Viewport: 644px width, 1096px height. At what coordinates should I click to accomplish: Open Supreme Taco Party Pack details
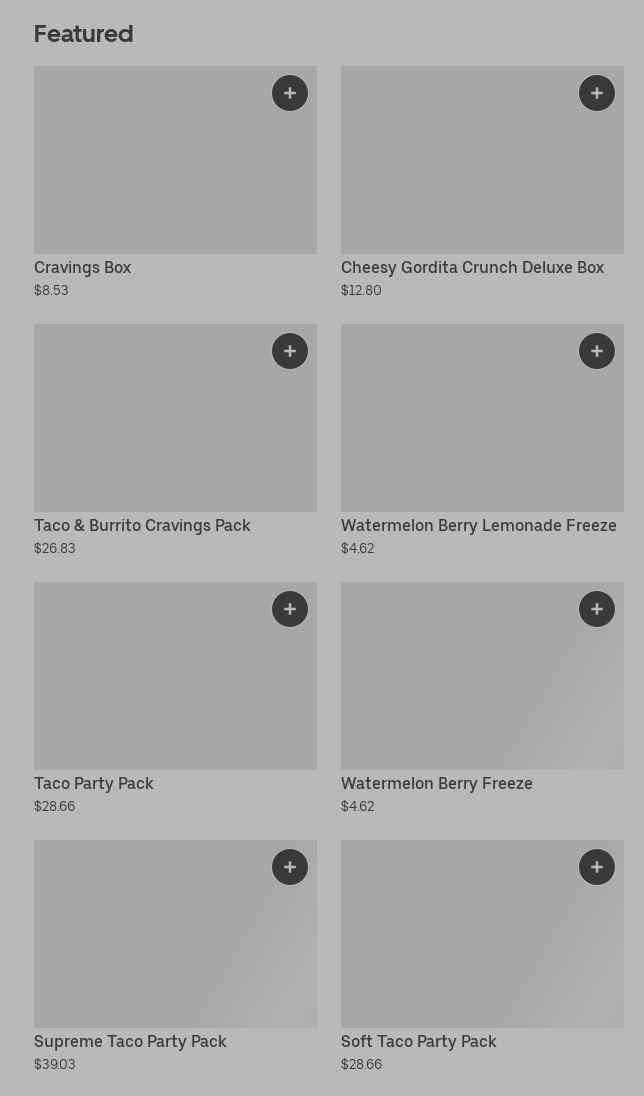[175, 956]
